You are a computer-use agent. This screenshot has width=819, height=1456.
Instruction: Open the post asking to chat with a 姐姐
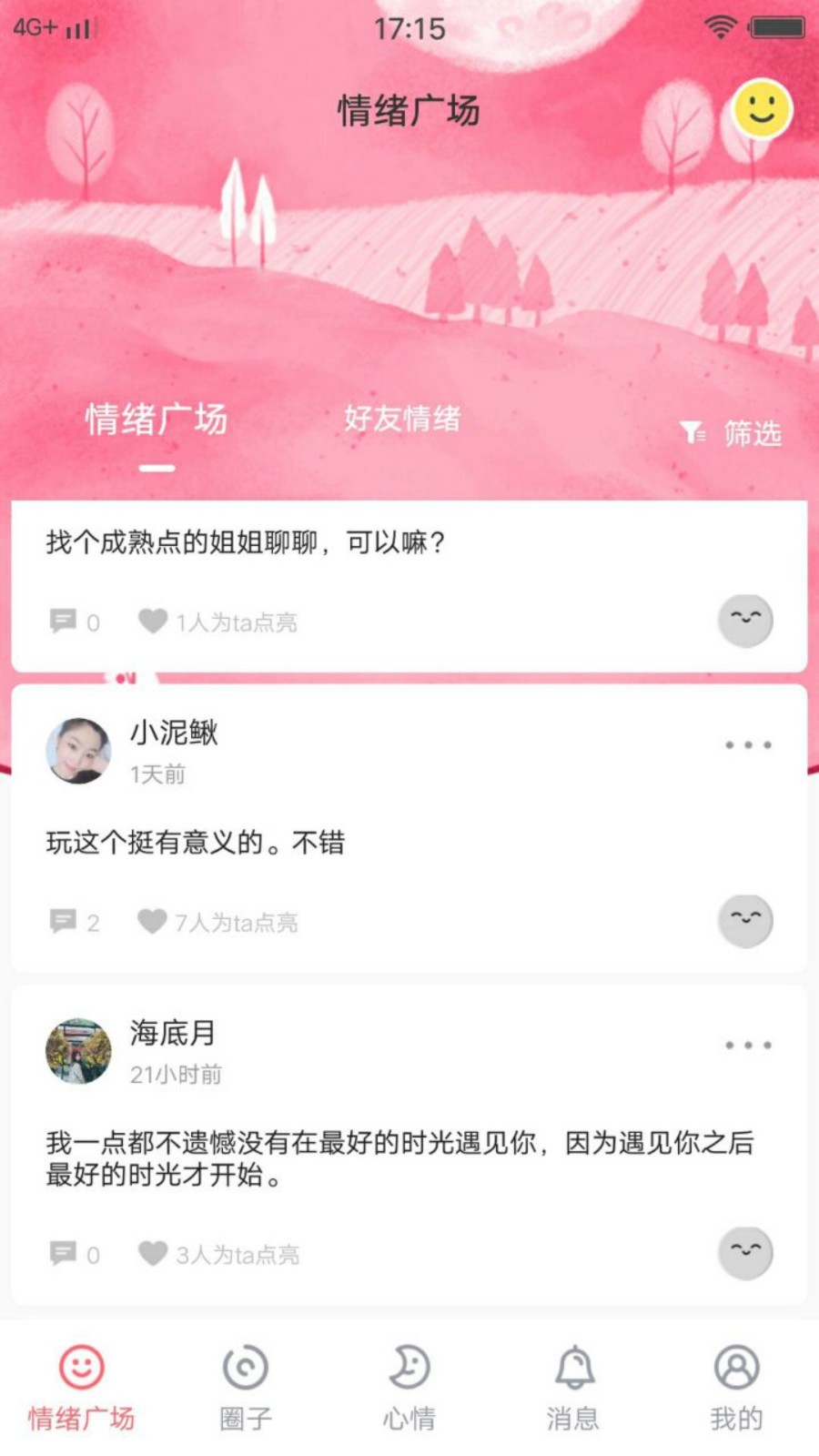(x=244, y=541)
